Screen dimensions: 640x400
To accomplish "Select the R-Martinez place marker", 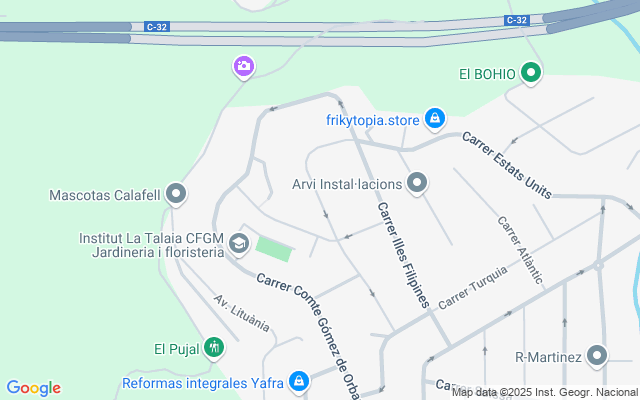I will 597,356.
